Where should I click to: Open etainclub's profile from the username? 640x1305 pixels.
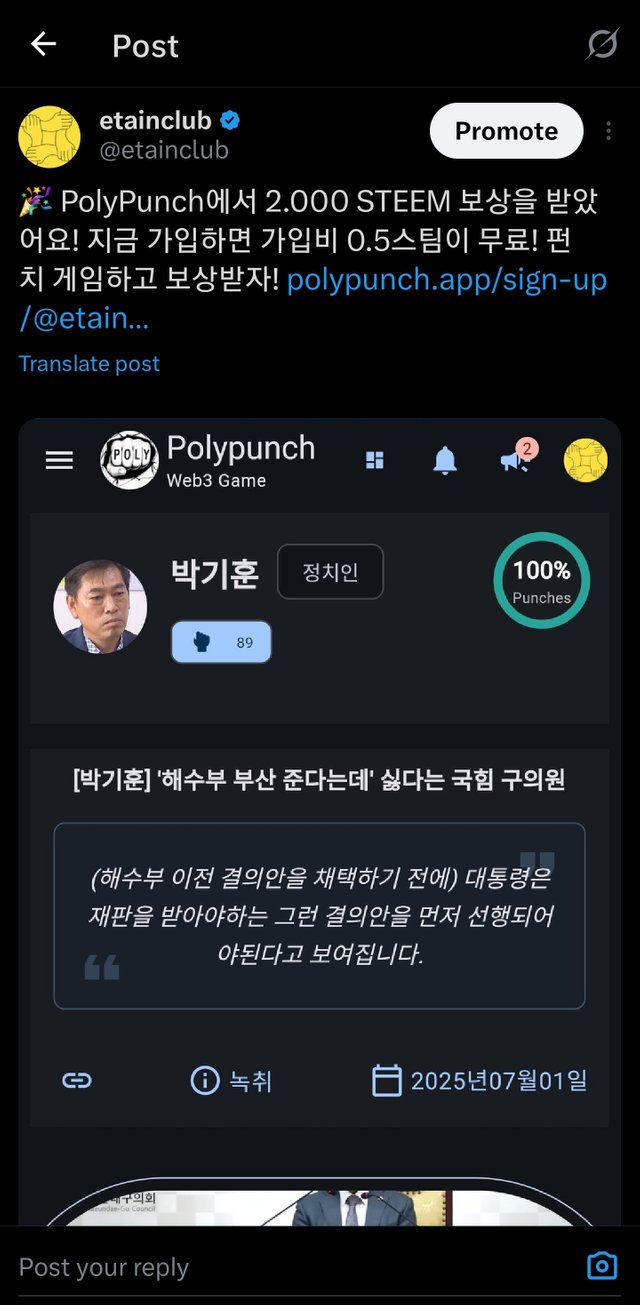point(155,121)
